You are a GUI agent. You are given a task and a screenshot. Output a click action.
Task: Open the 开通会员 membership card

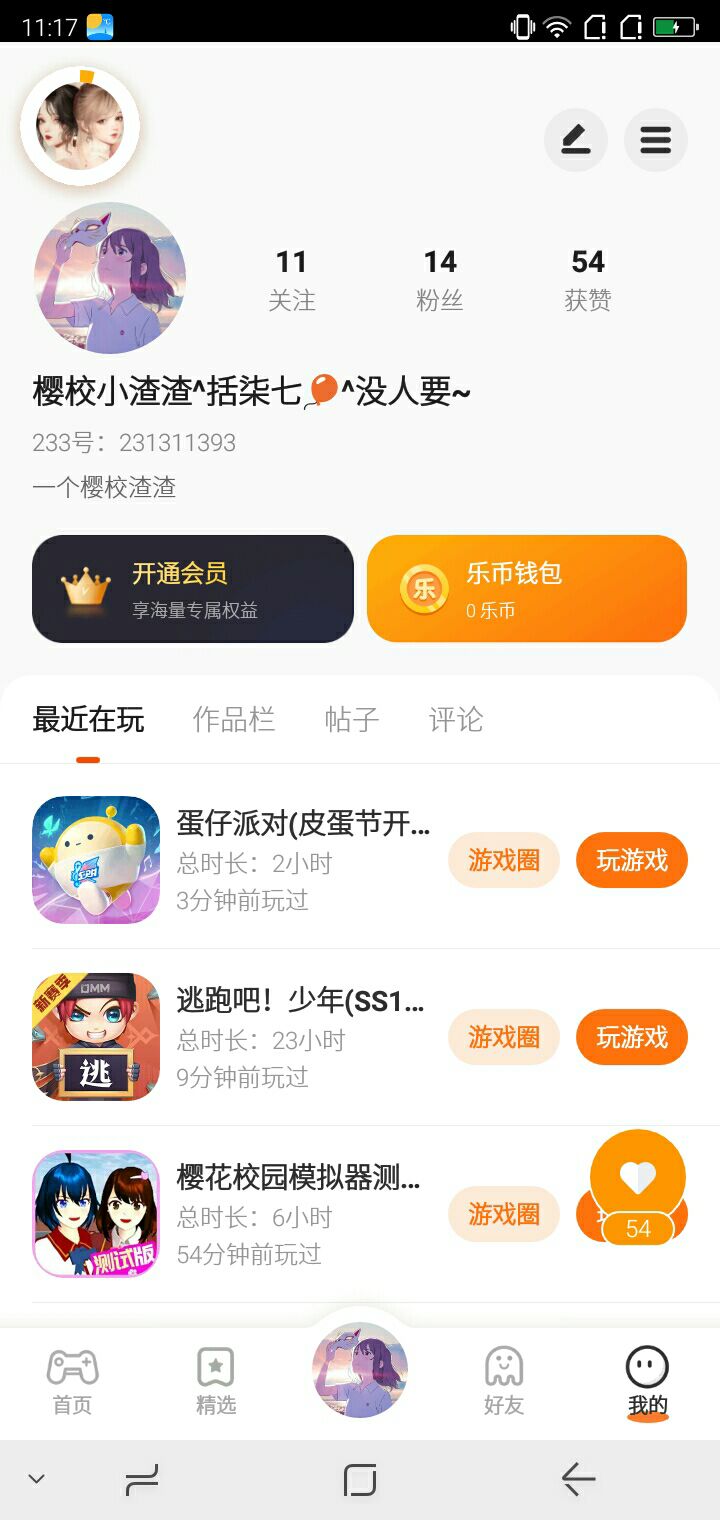click(x=193, y=588)
